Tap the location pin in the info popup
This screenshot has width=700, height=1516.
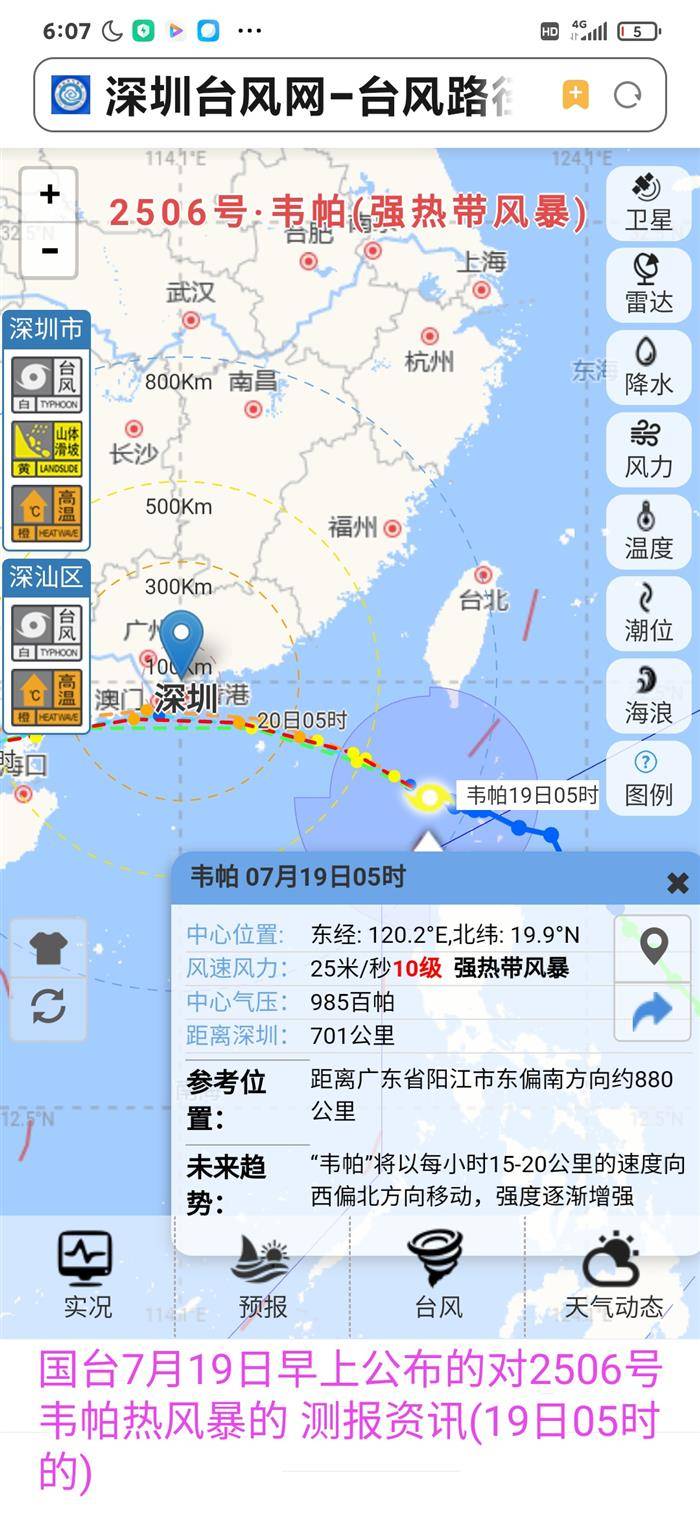[x=653, y=946]
